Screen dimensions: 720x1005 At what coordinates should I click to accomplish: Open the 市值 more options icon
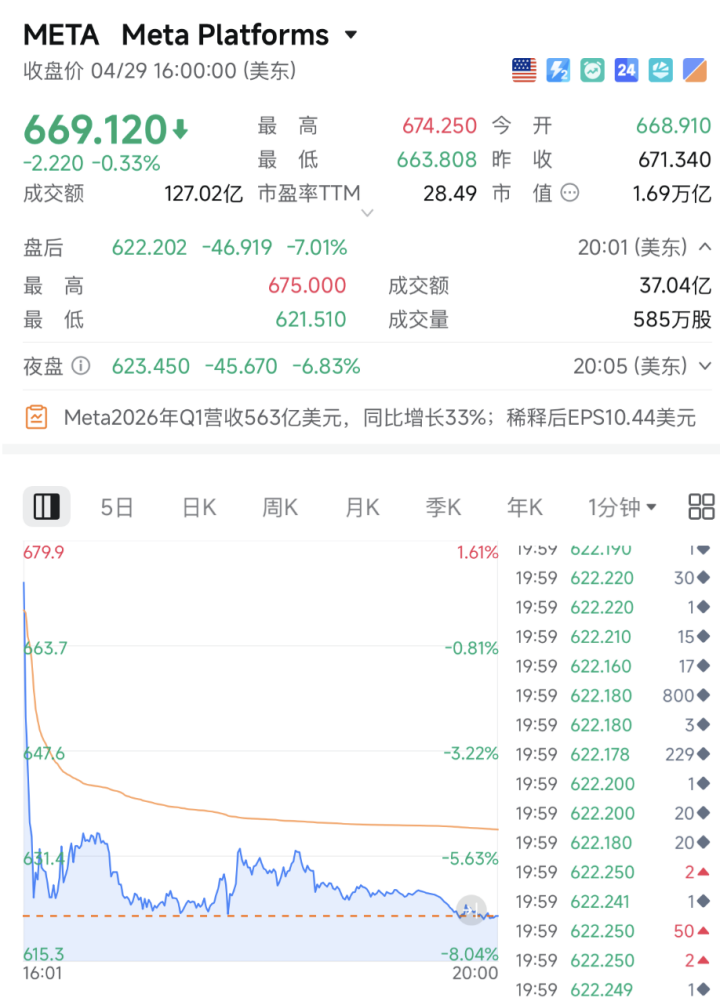point(570,193)
